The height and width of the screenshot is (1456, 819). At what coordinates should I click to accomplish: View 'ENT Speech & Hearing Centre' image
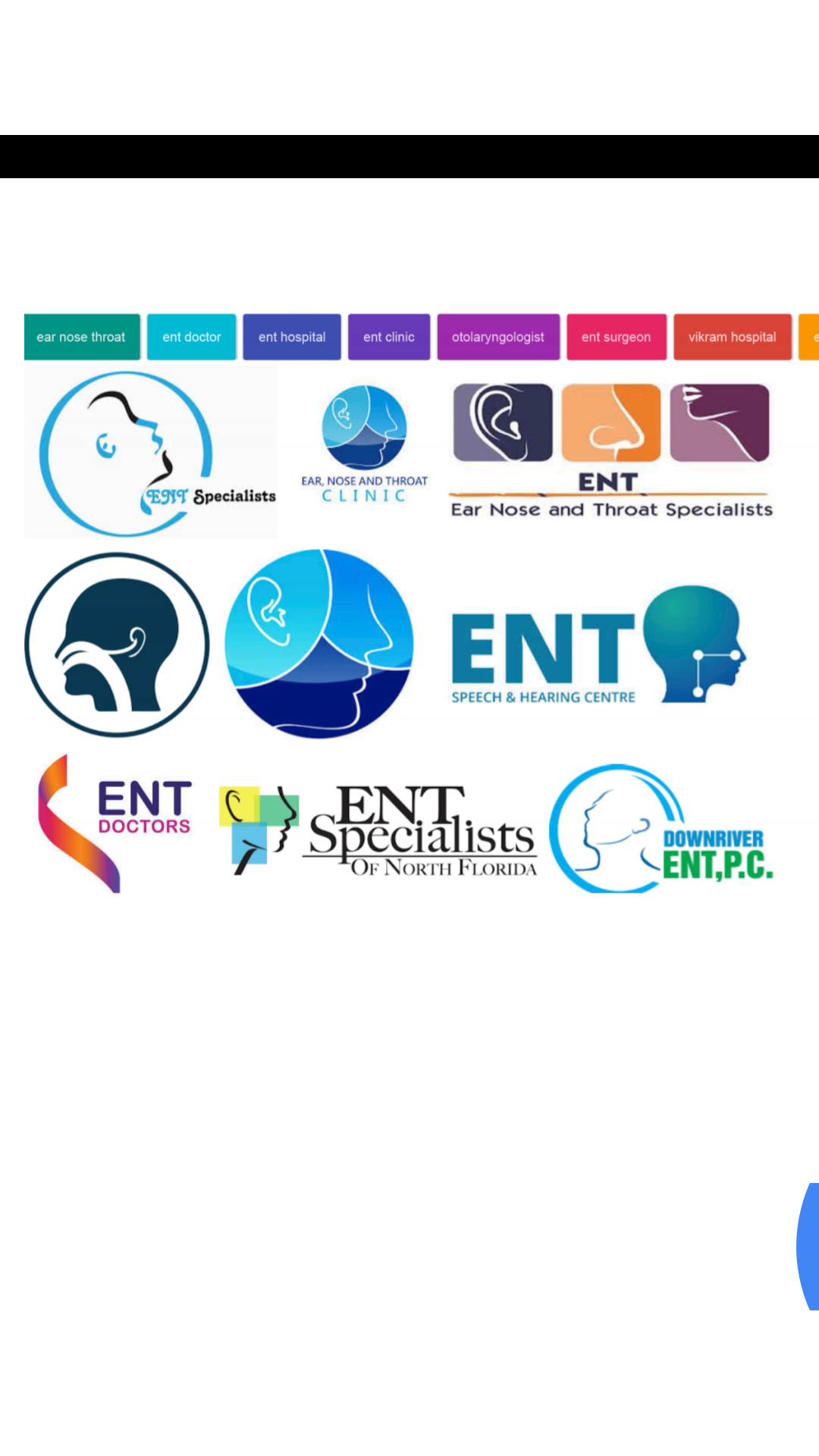[x=599, y=645]
